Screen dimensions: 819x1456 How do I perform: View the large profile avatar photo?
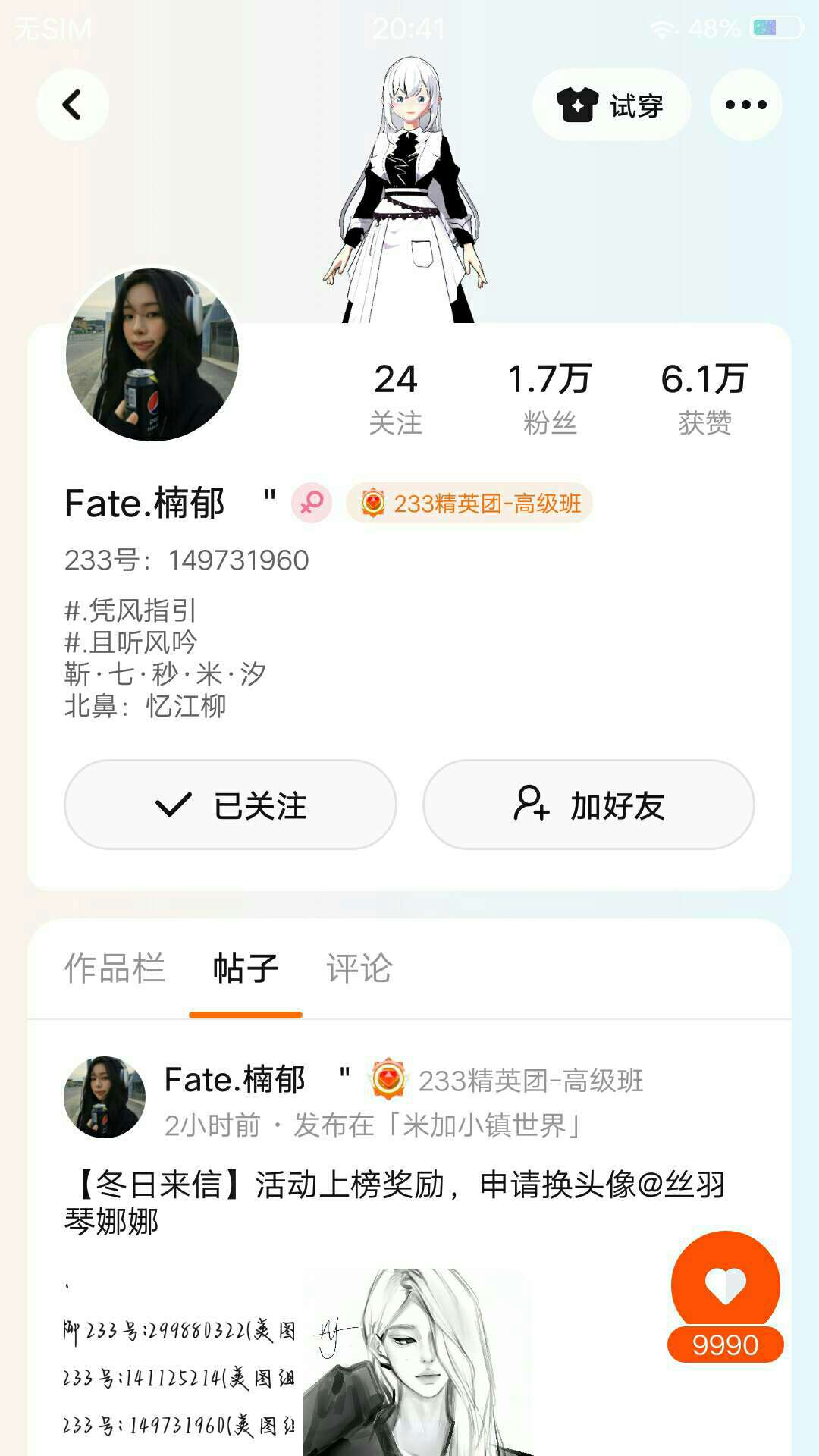pyautogui.click(x=152, y=354)
